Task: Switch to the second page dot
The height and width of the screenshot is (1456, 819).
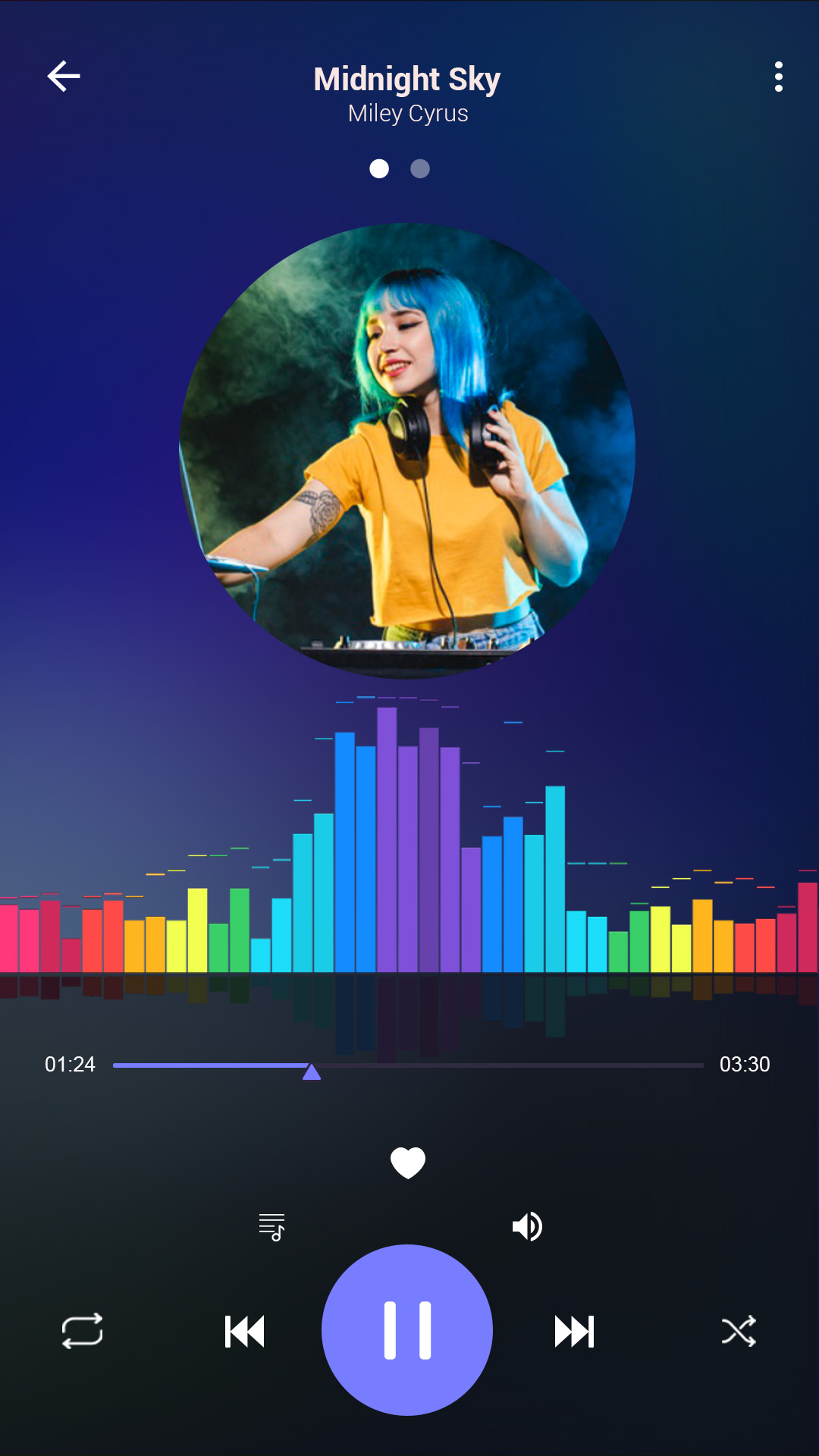Action: [420, 168]
